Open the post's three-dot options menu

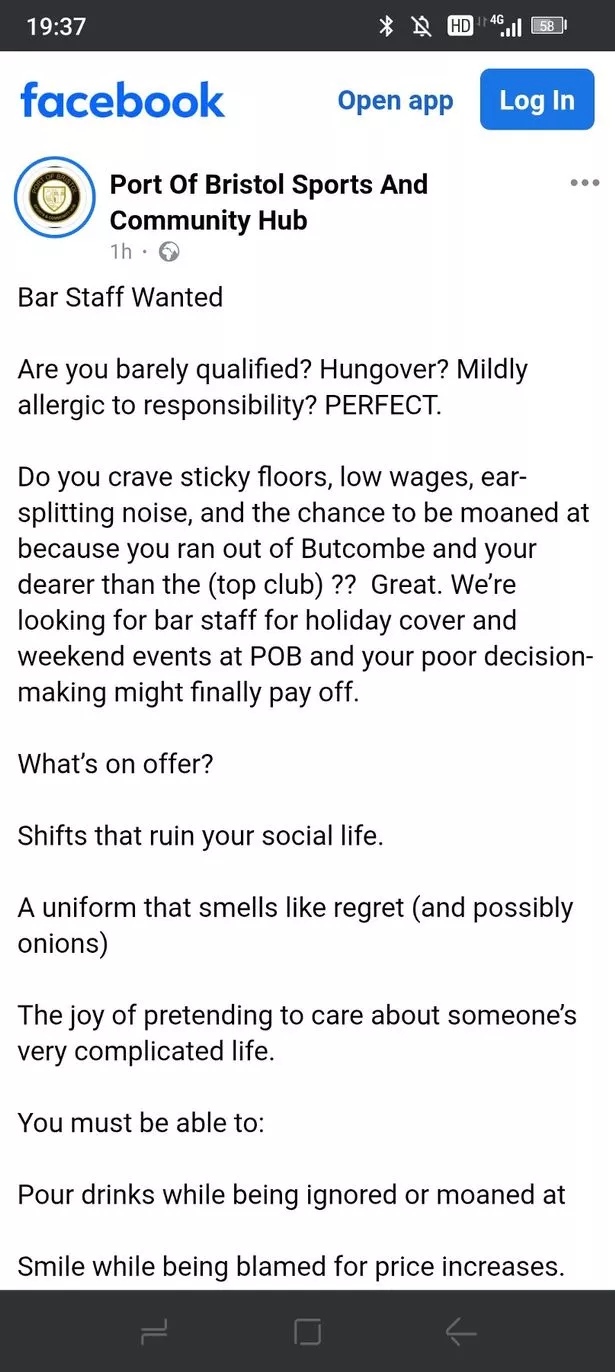click(x=584, y=183)
